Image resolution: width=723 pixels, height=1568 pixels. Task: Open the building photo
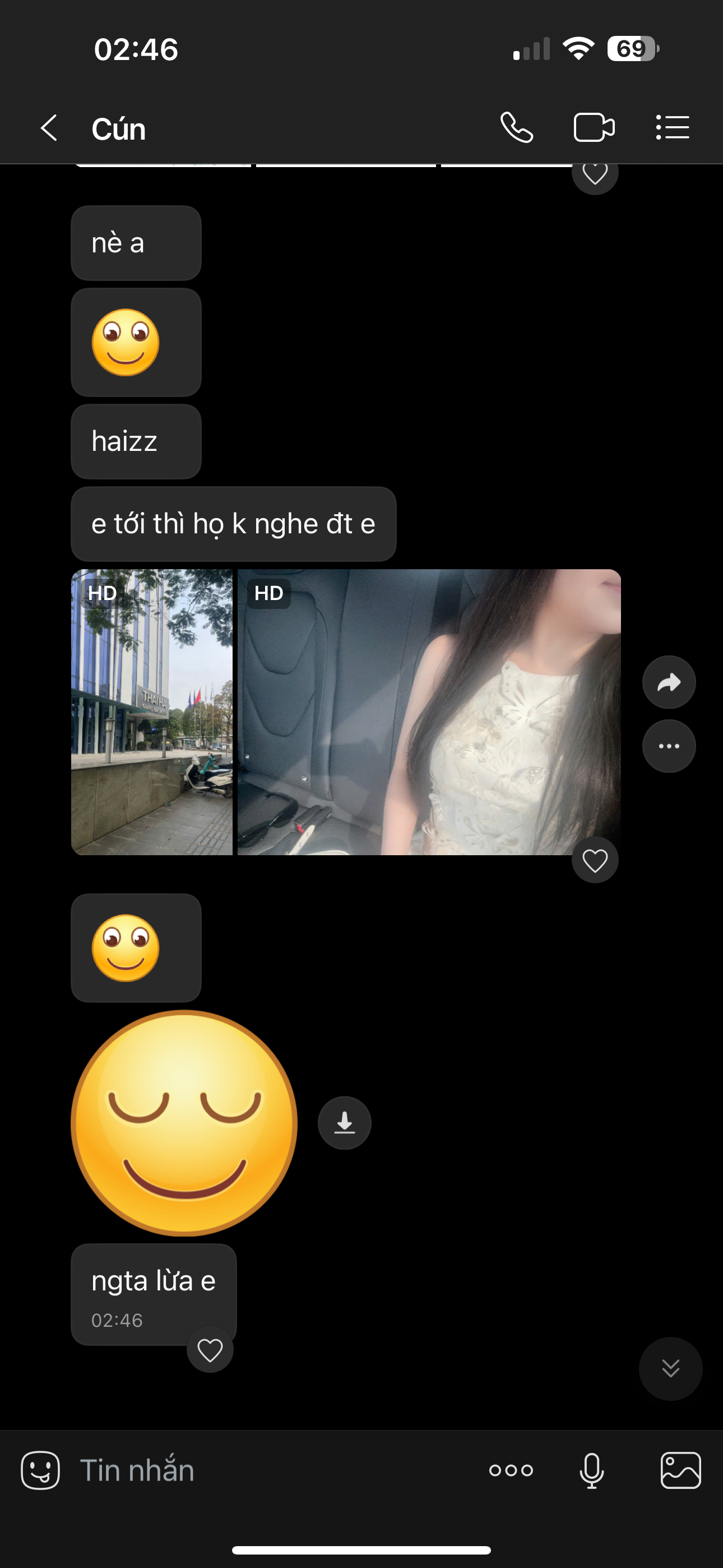pyautogui.click(x=151, y=712)
